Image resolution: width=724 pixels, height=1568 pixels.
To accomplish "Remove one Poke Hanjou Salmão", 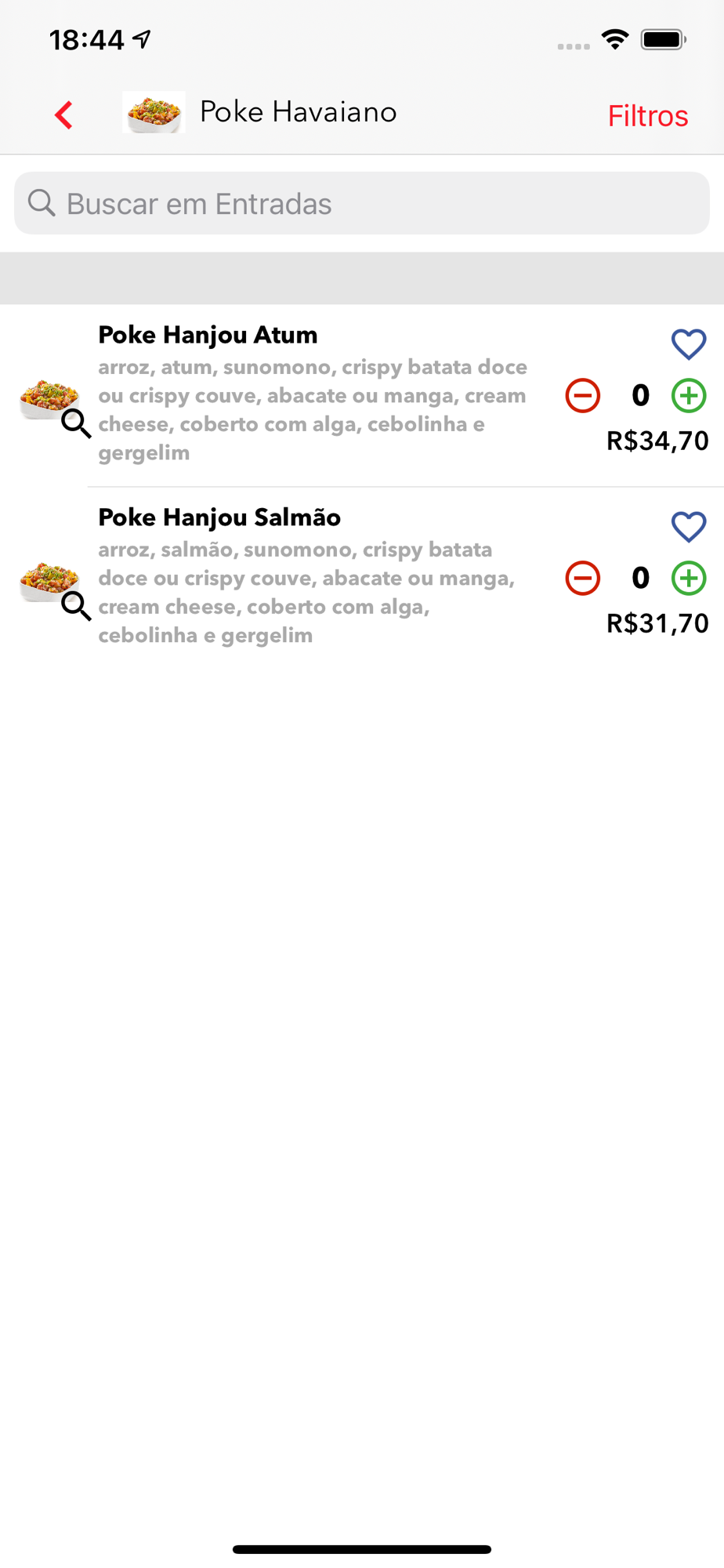I will click(x=583, y=579).
